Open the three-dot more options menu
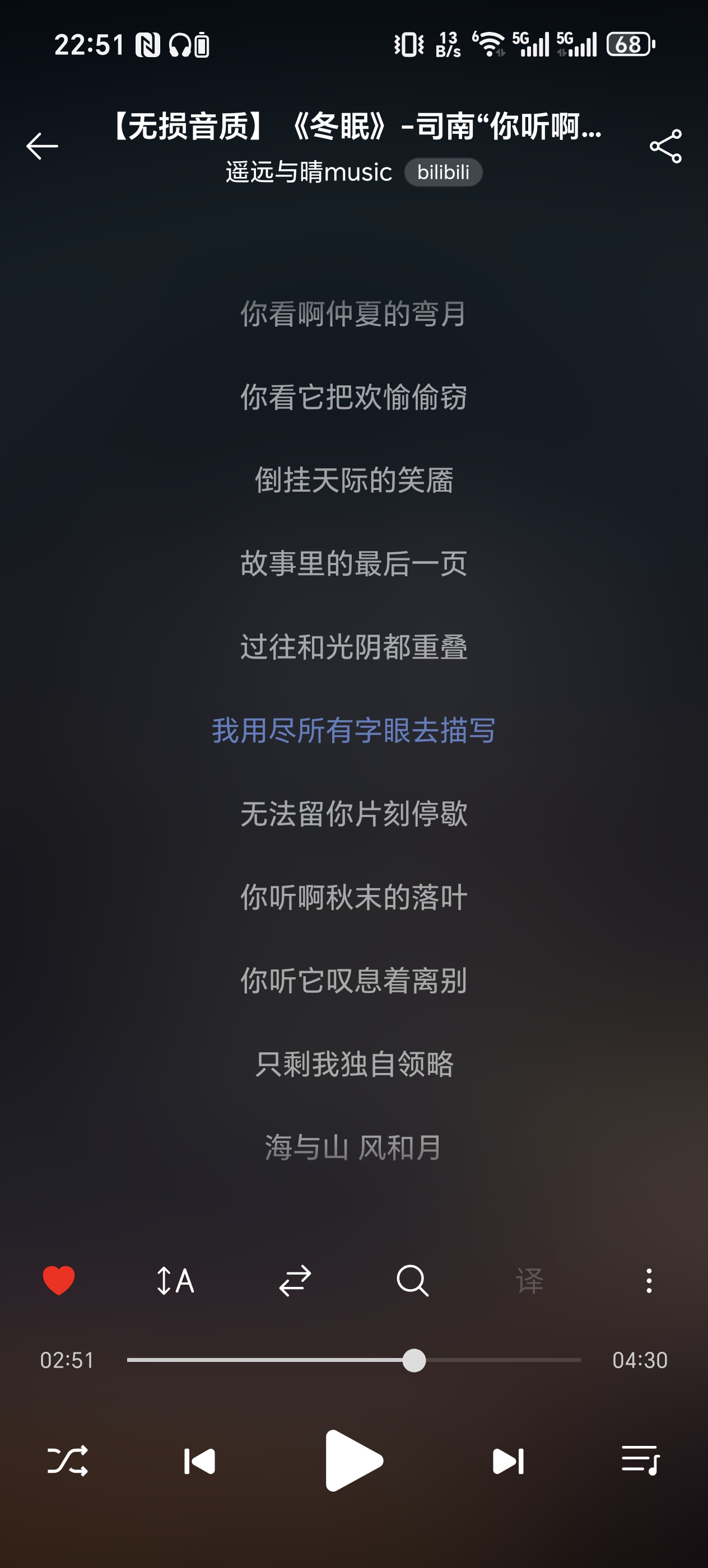 click(649, 1280)
